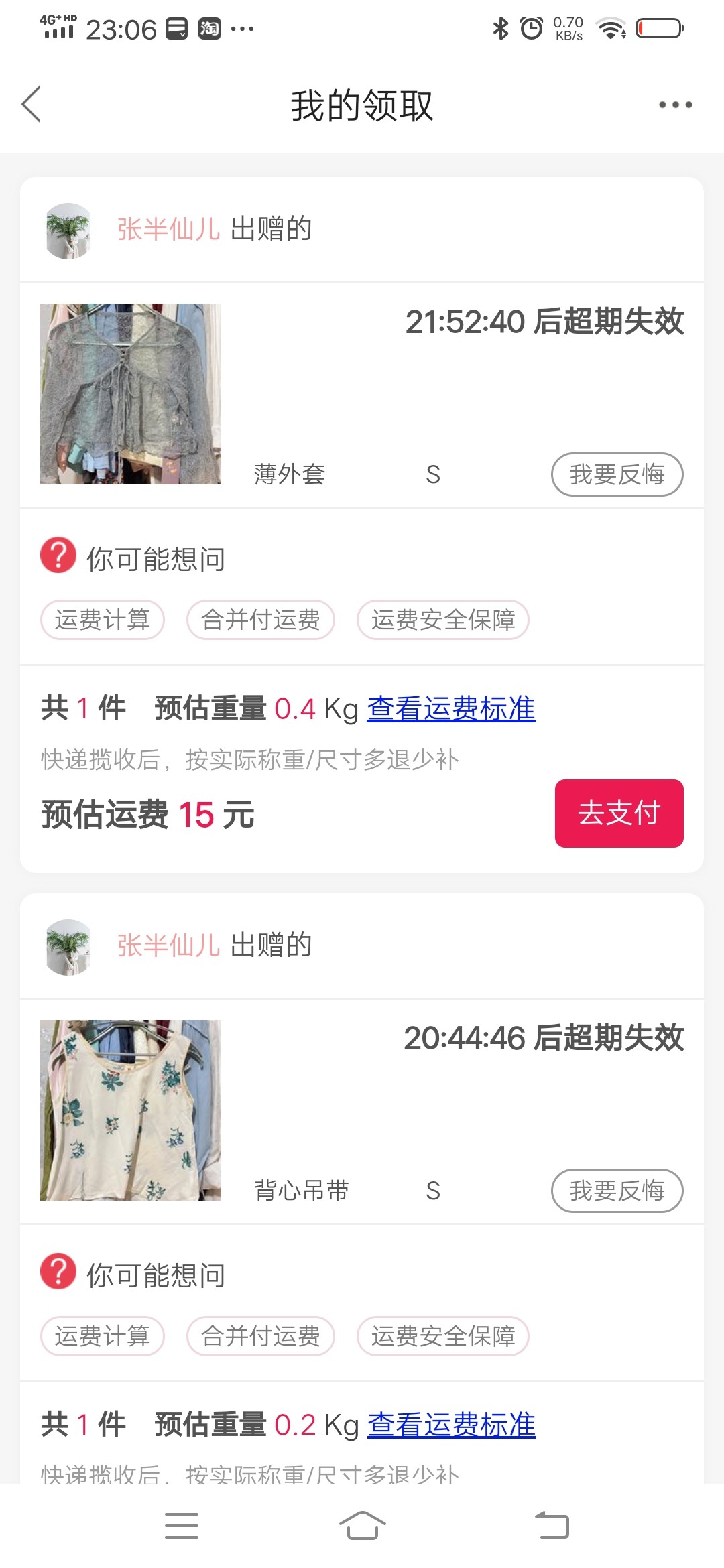Open 张半仙儿's profile on the 薄外套 card

click(168, 229)
